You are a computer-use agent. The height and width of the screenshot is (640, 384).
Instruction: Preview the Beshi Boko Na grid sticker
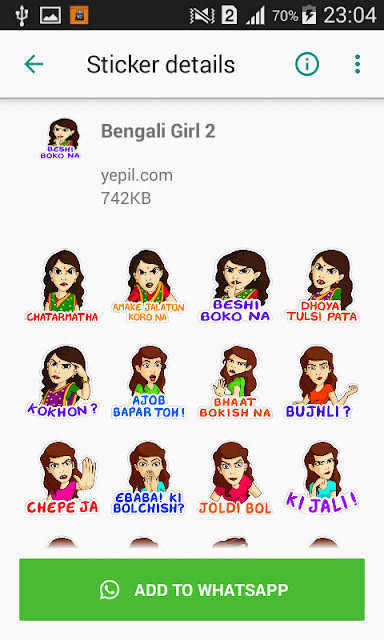(x=235, y=287)
